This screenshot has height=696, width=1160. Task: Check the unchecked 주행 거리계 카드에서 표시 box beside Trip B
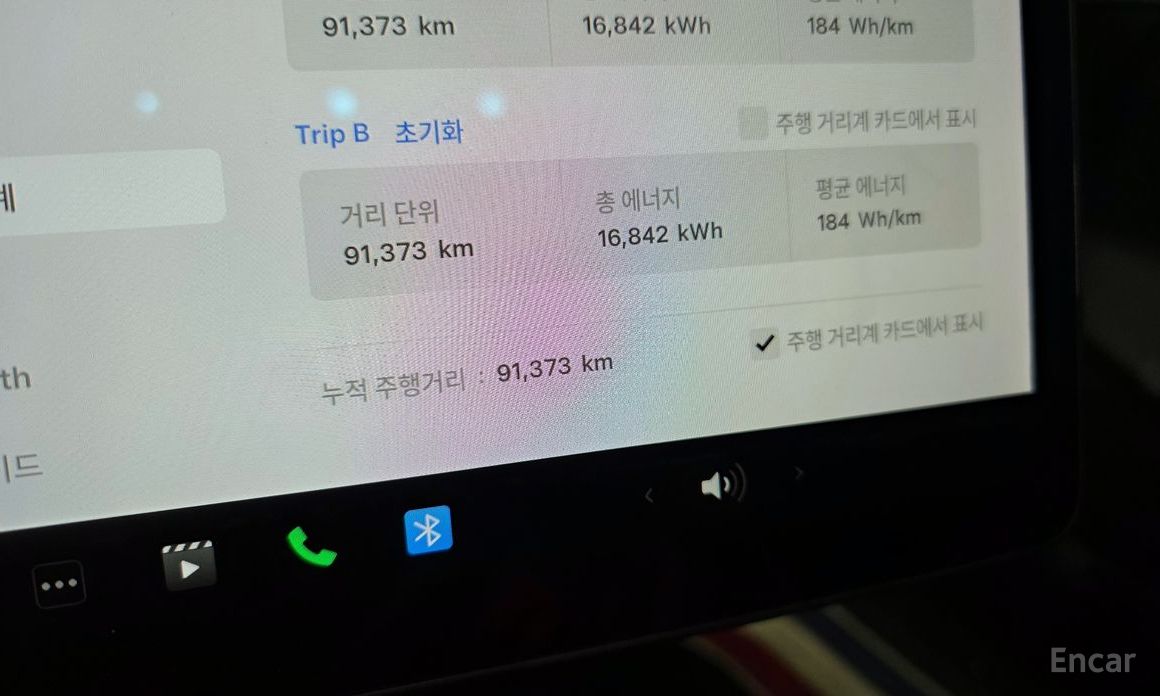[752, 125]
